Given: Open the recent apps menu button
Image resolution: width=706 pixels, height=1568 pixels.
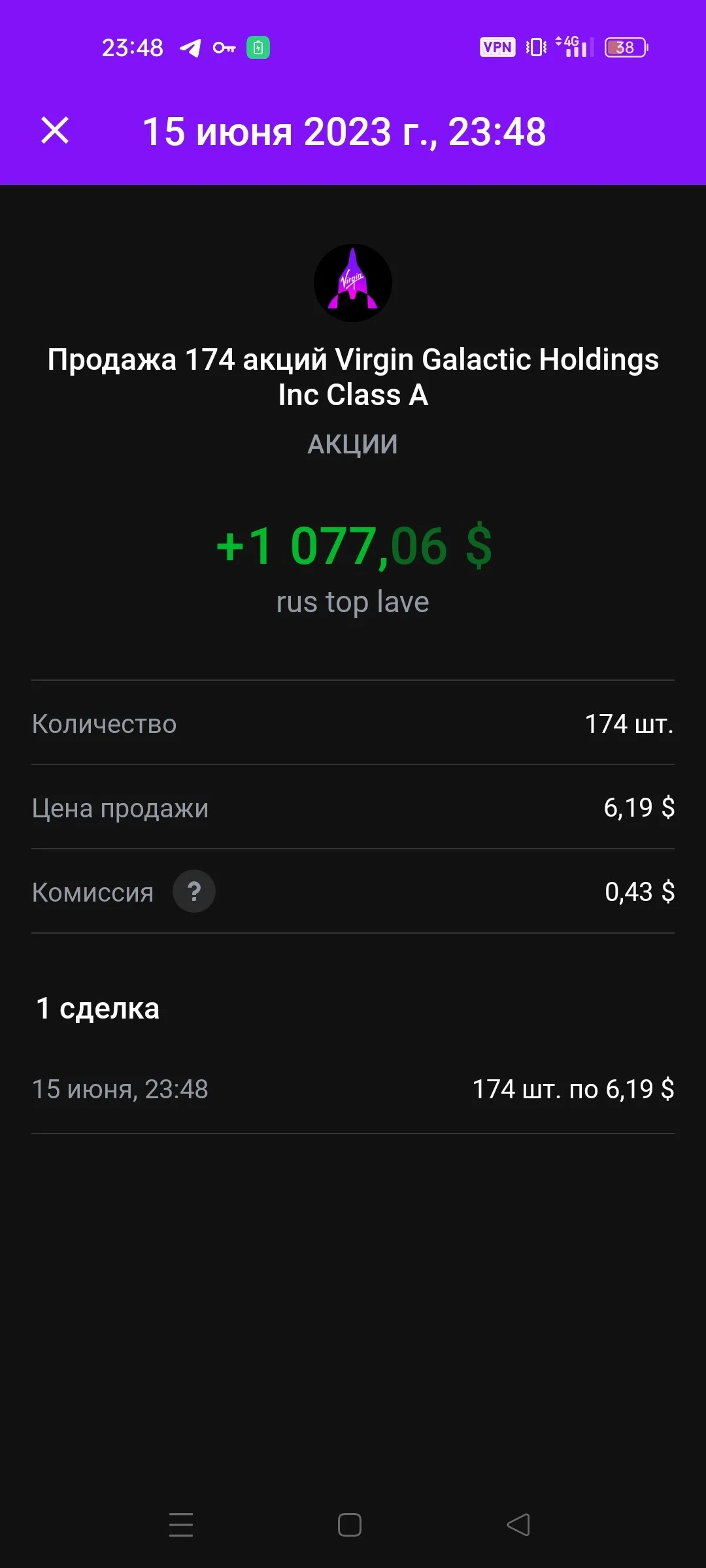Looking at the screenshot, I should pyautogui.click(x=181, y=1525).
